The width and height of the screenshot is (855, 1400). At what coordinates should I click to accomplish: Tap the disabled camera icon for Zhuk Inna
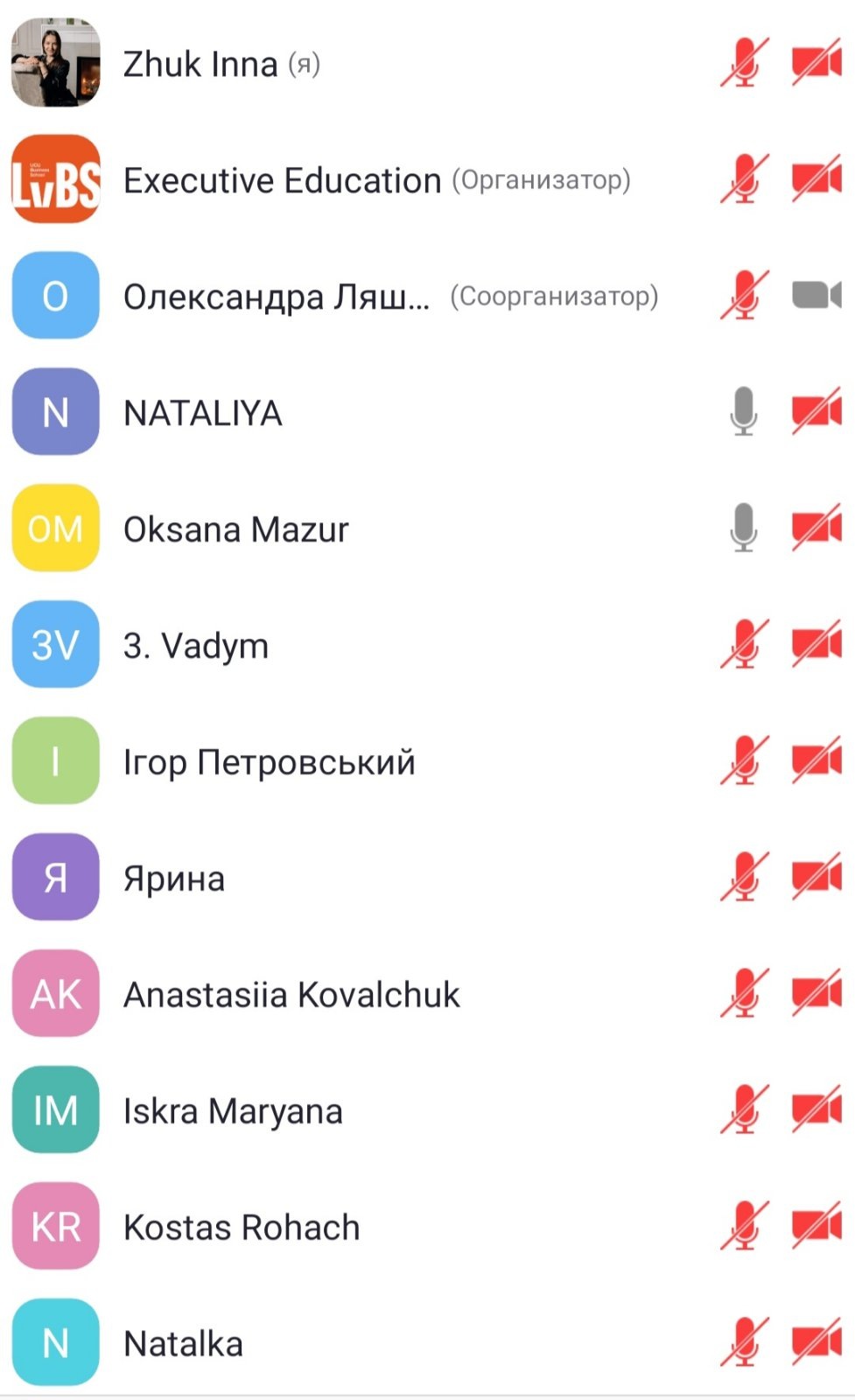816,63
